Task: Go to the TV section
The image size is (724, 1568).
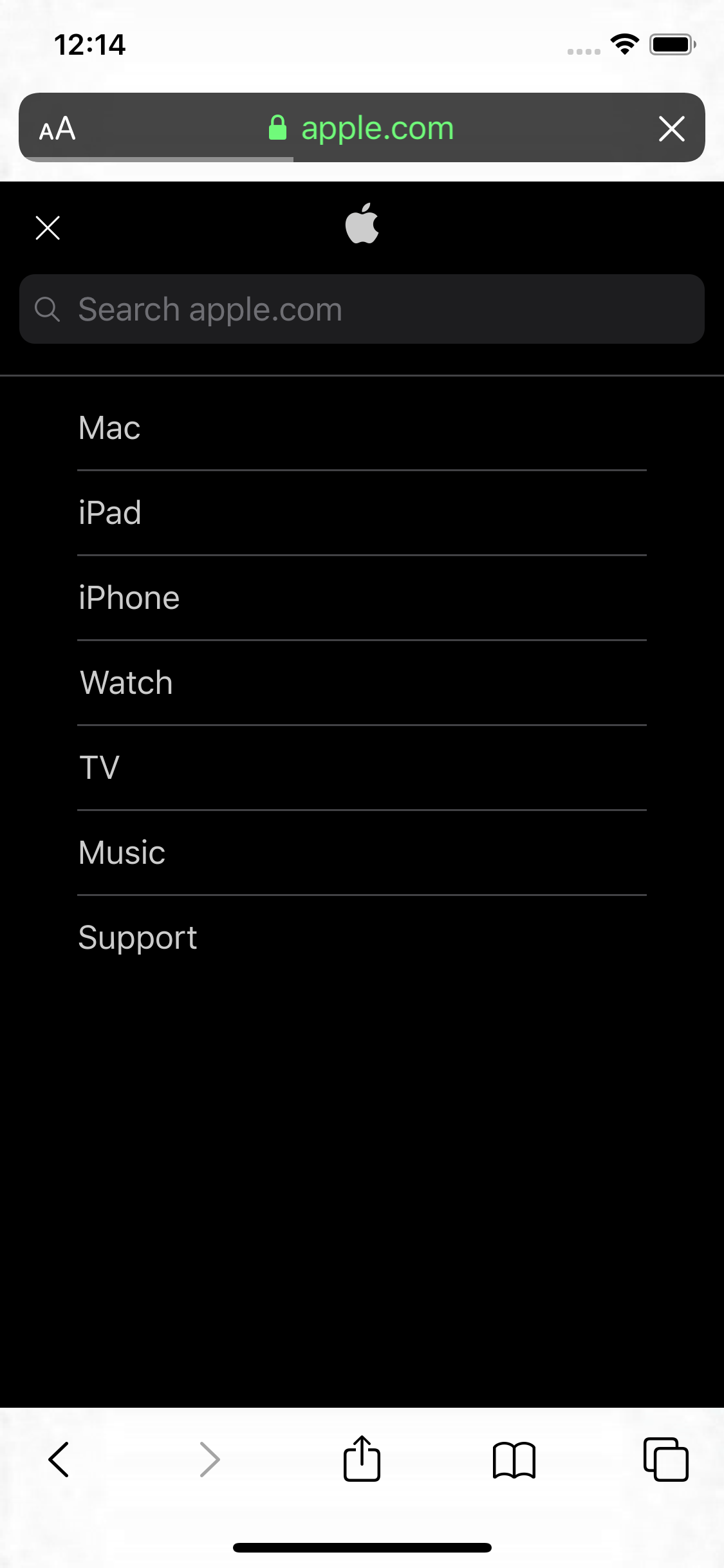Action: 97,767
